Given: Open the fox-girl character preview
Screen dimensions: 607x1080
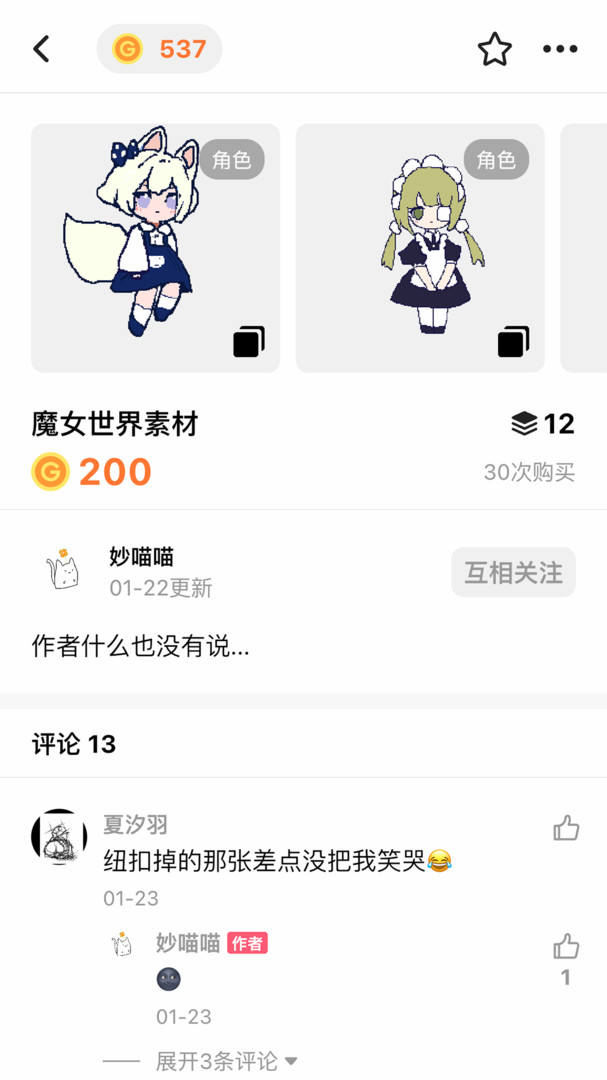Looking at the screenshot, I should click(156, 248).
